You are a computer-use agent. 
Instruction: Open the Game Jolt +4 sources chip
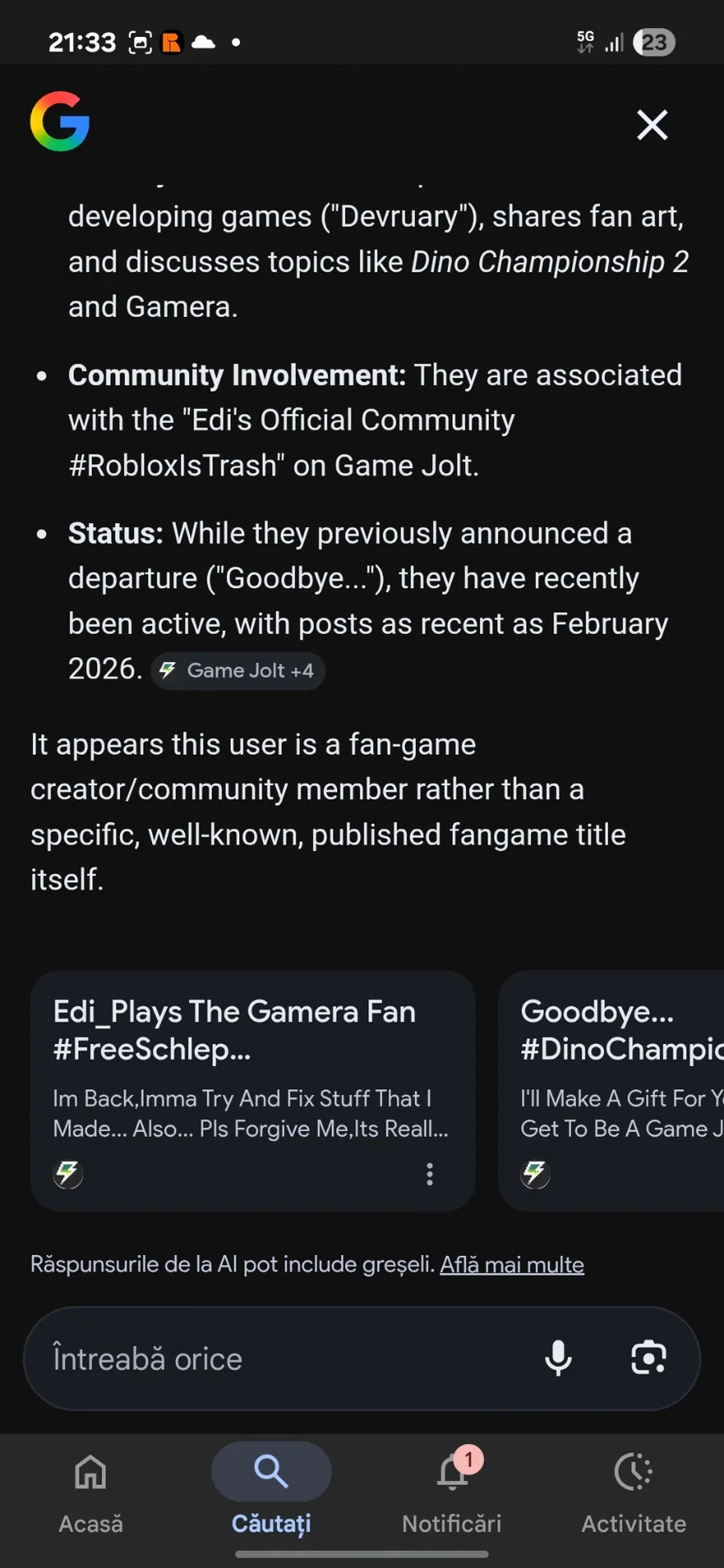[238, 670]
